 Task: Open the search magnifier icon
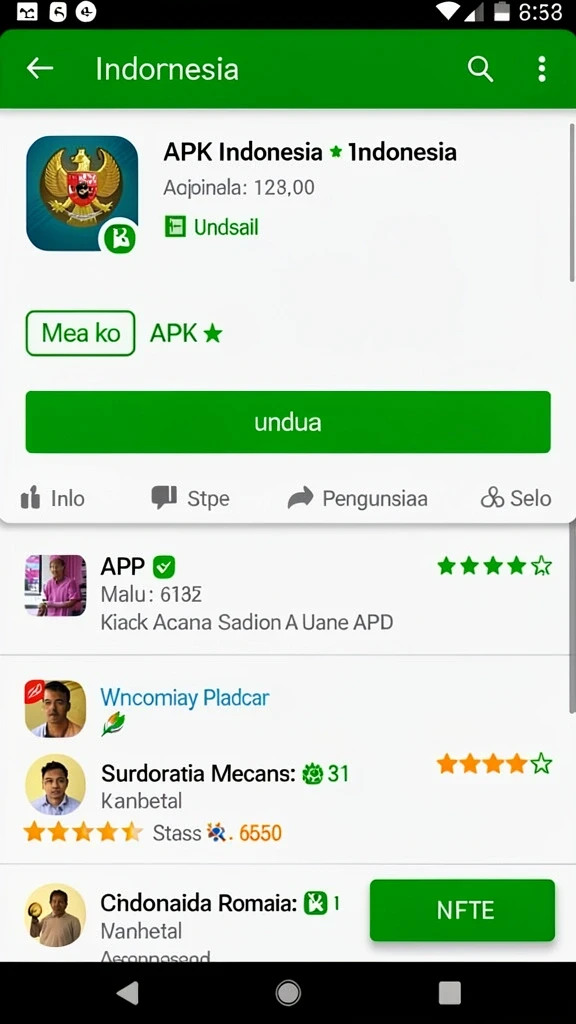pos(480,69)
